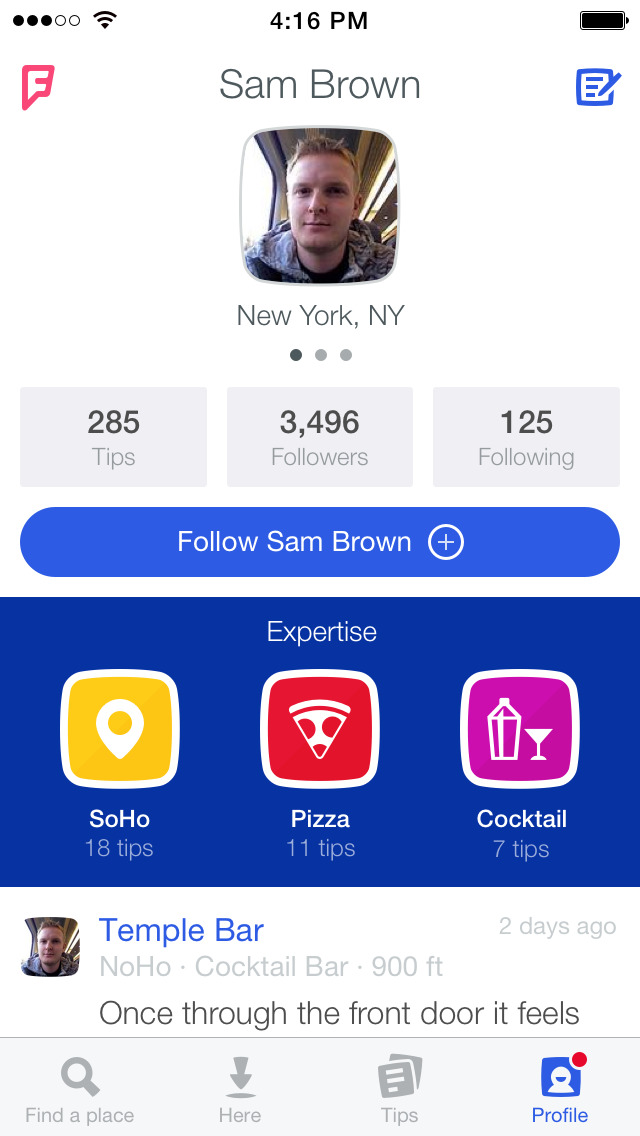
Task: Follow Sam Brown
Action: click(x=320, y=542)
